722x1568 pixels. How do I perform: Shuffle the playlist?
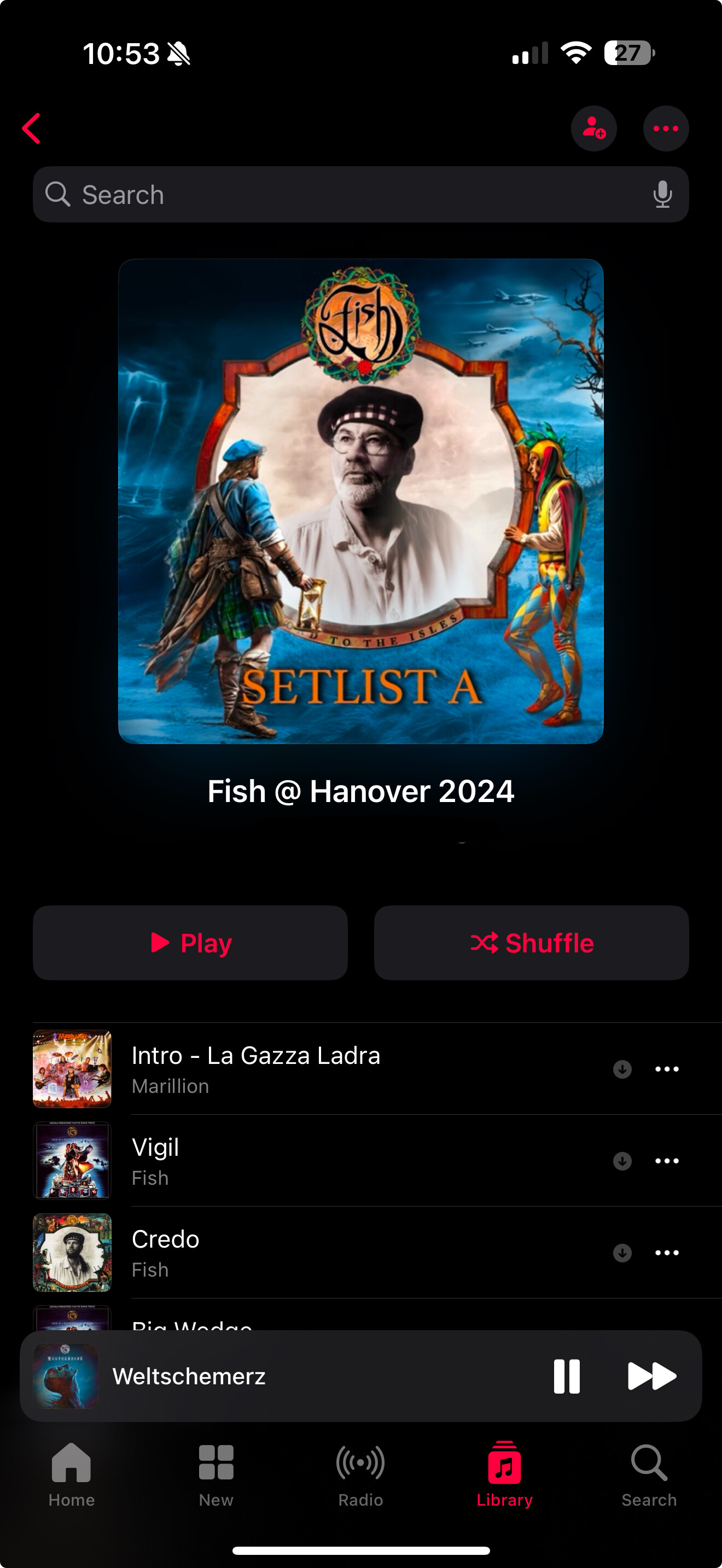pos(531,943)
